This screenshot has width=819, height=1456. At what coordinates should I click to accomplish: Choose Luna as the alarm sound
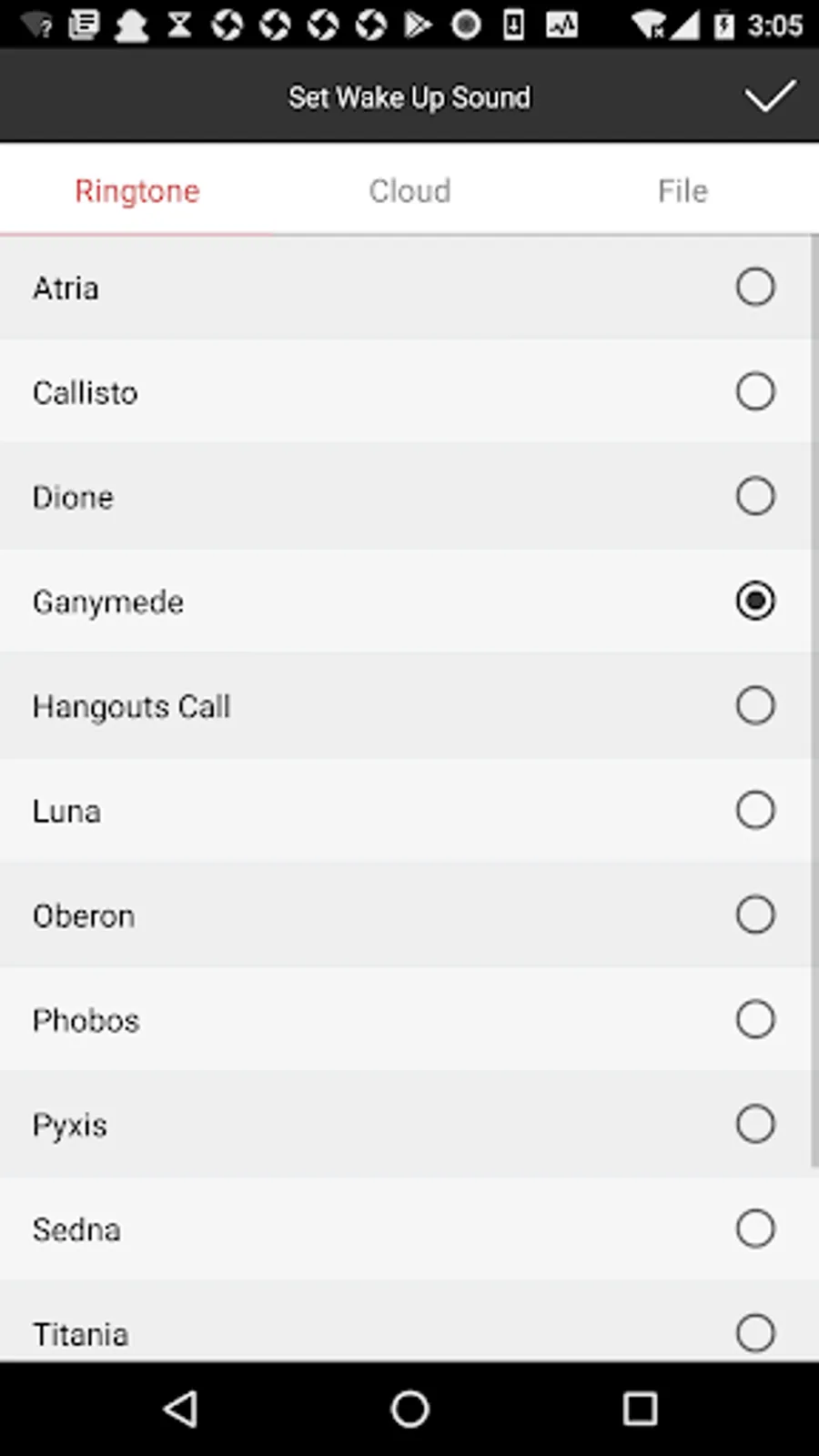click(754, 811)
